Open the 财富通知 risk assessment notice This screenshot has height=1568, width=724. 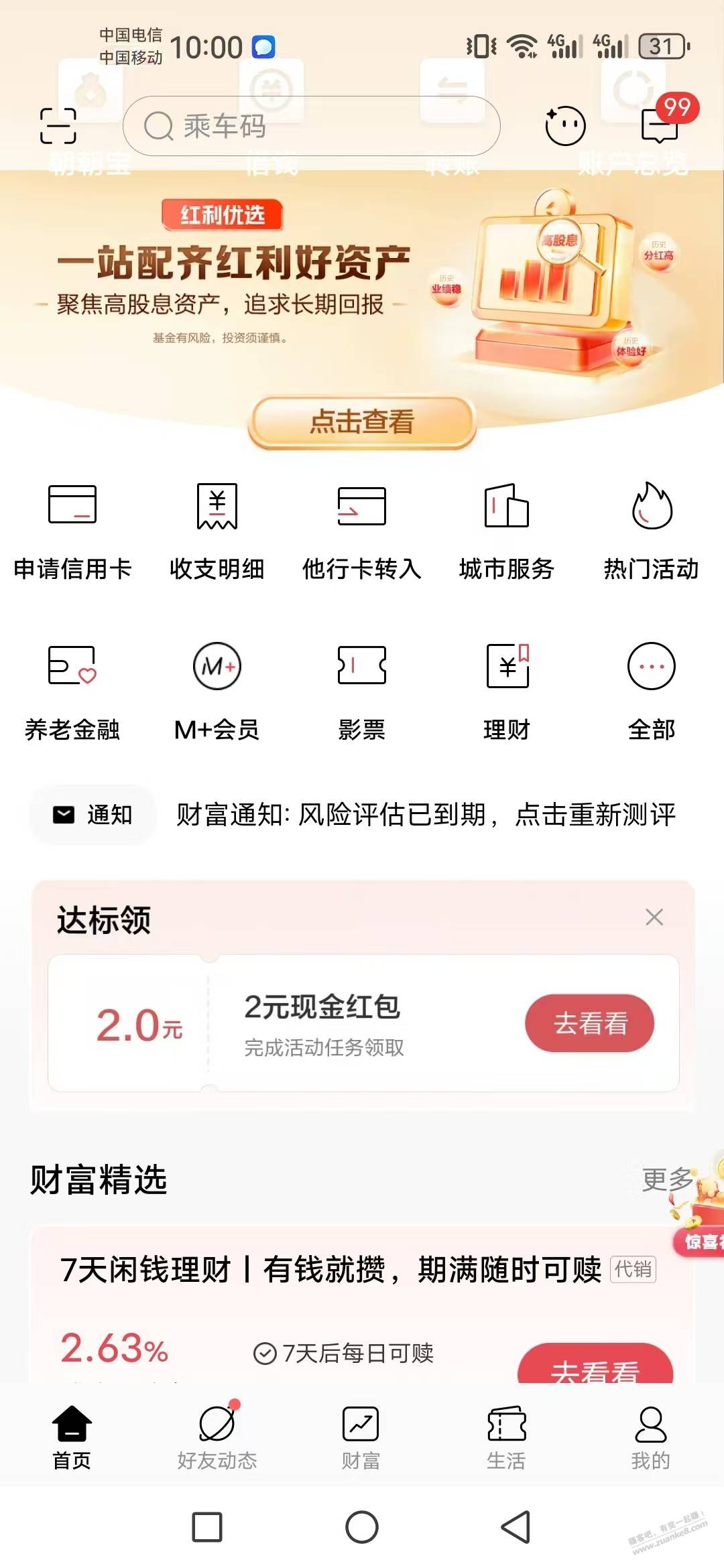(x=426, y=815)
